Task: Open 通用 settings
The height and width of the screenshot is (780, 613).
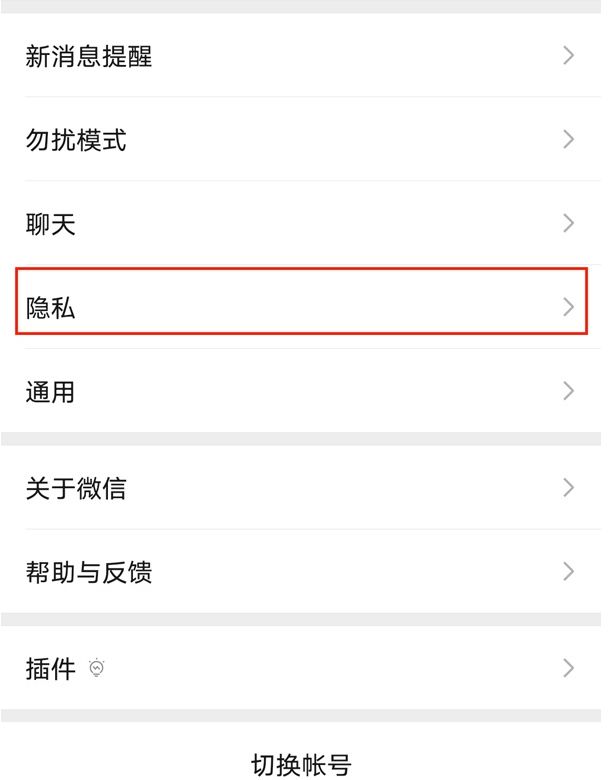Action: tap(300, 392)
